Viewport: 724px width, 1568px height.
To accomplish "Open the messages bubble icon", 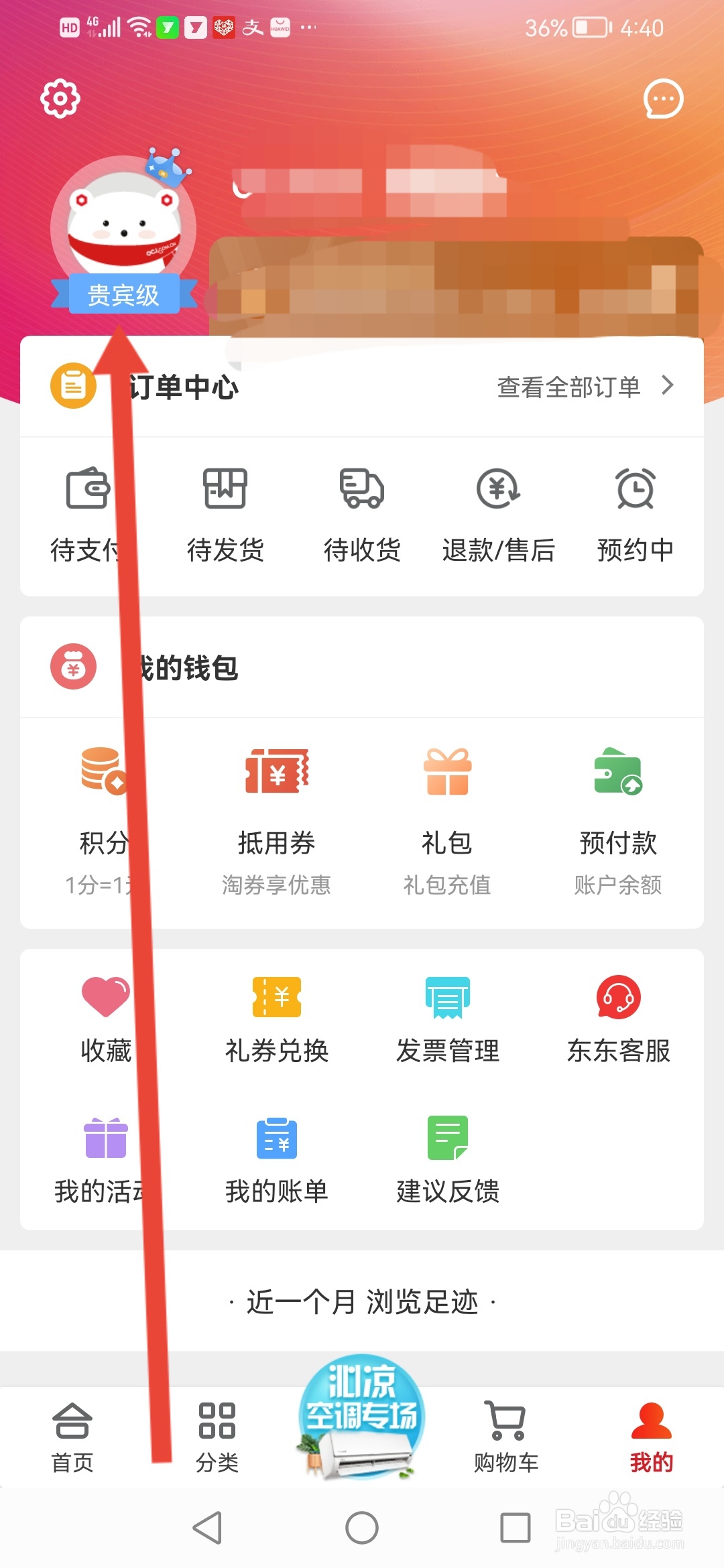I will click(663, 99).
